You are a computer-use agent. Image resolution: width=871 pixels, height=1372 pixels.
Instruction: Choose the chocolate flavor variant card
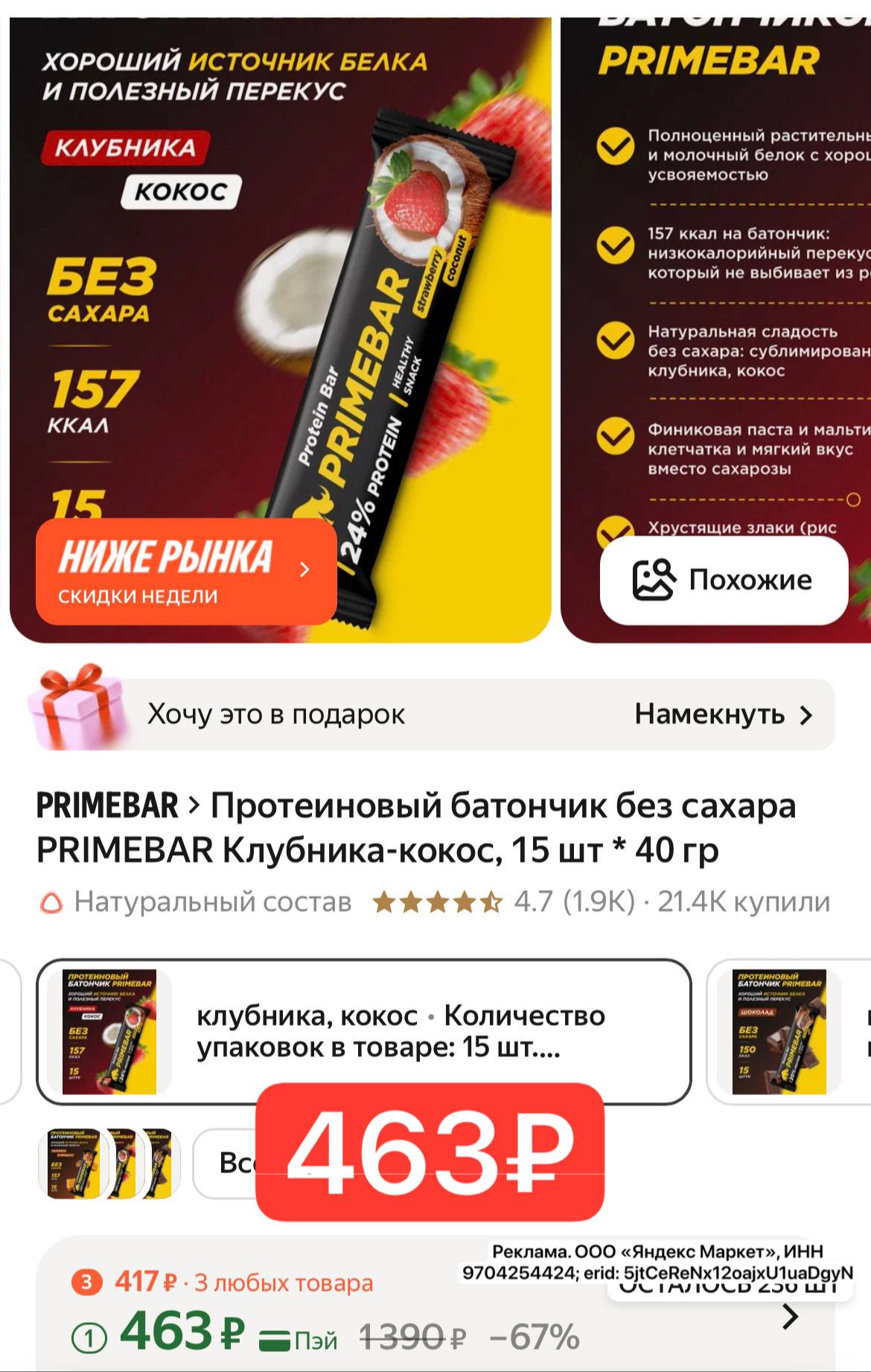point(789,1031)
